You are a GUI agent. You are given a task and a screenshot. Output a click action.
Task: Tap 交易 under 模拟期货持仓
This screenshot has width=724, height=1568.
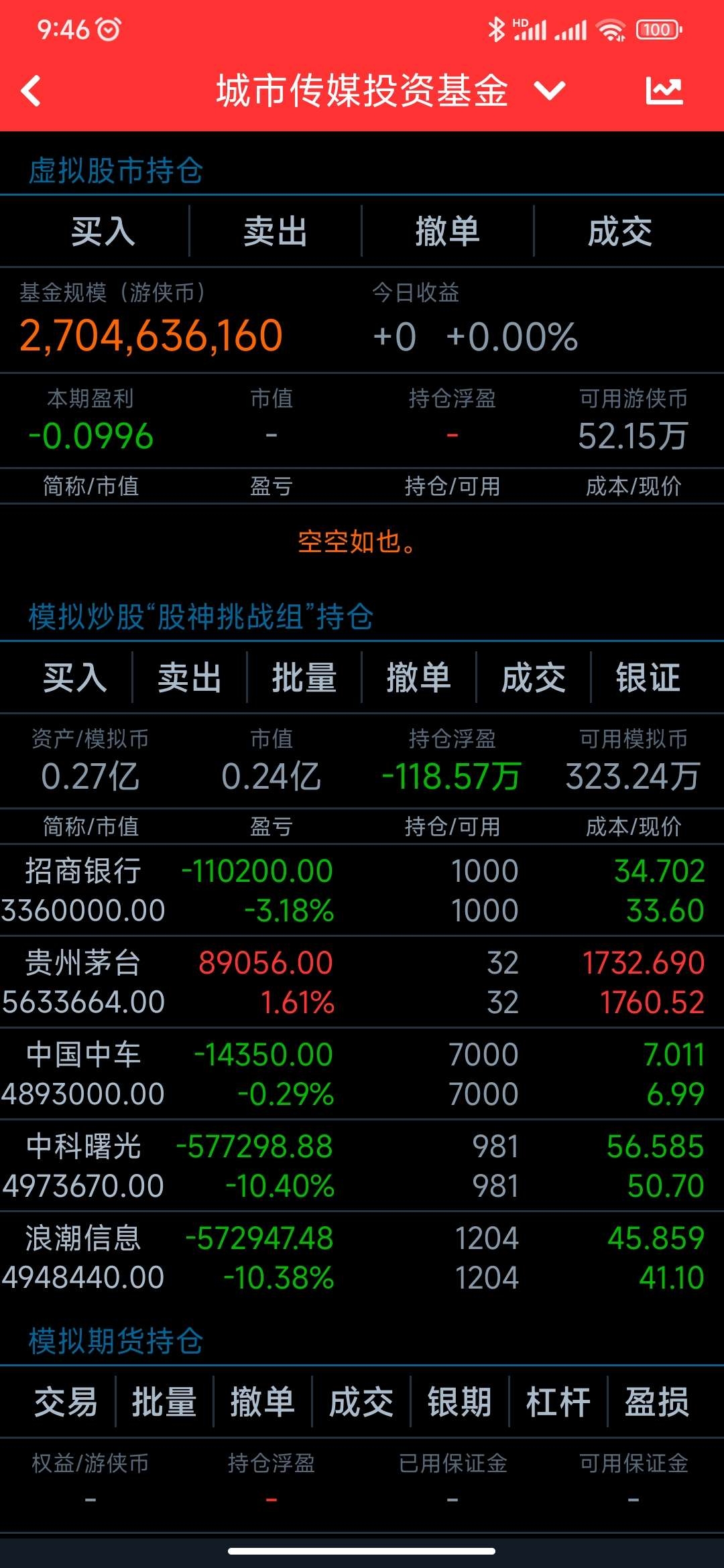pyautogui.click(x=66, y=1402)
